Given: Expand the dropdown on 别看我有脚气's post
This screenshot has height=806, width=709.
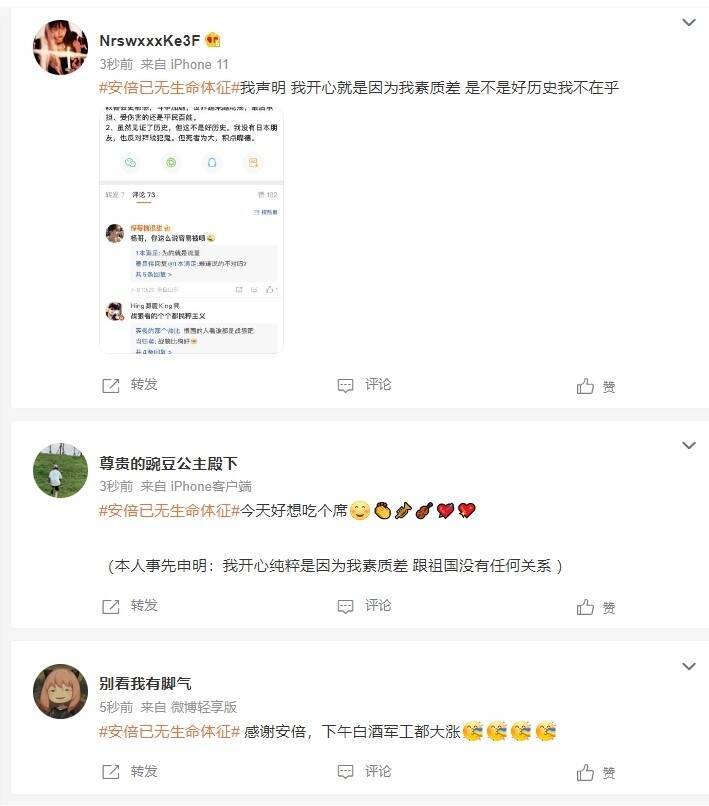Looking at the screenshot, I should click(x=688, y=666).
